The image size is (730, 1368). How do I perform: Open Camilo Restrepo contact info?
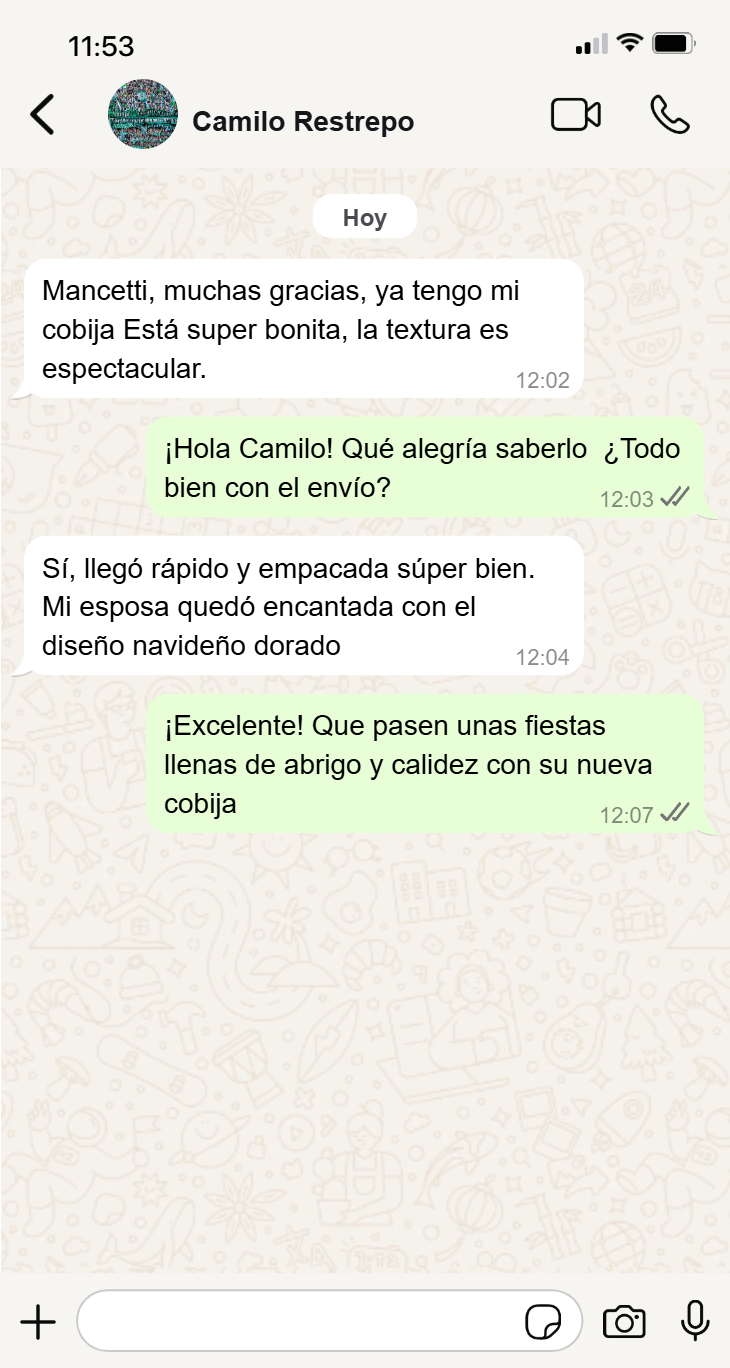tap(303, 122)
